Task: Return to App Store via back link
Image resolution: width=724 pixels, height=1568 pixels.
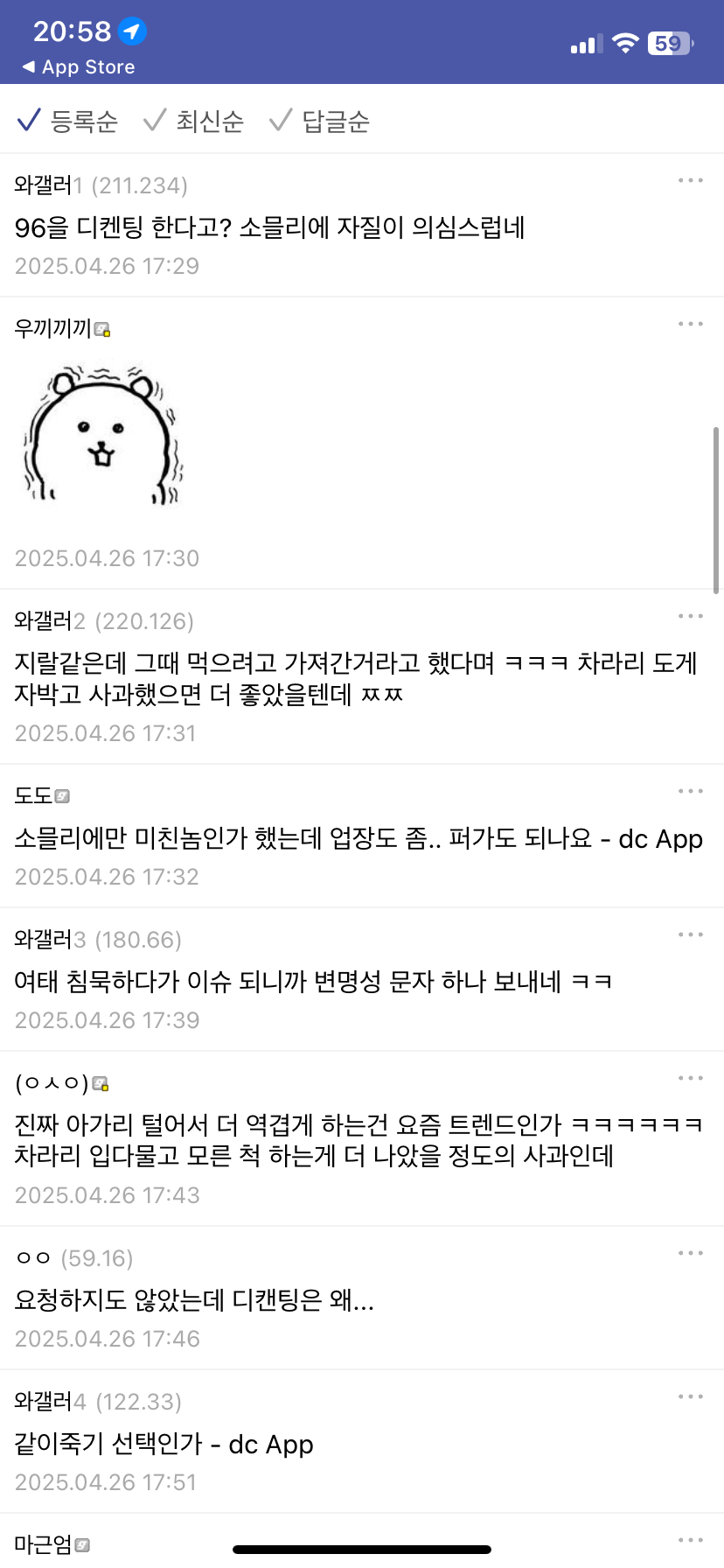Action: pyautogui.click(x=79, y=66)
